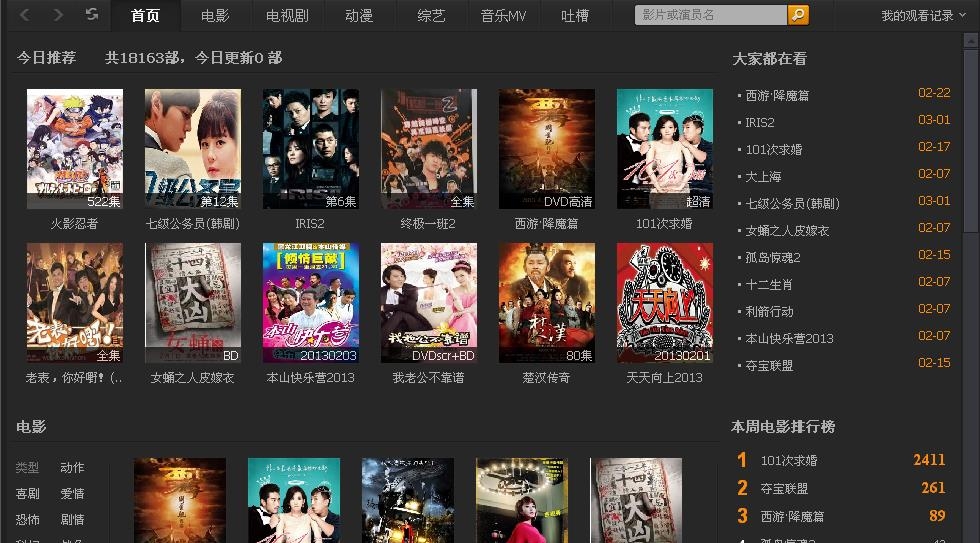Select the 综艺 tab
The width and height of the screenshot is (980, 543).
click(x=431, y=16)
